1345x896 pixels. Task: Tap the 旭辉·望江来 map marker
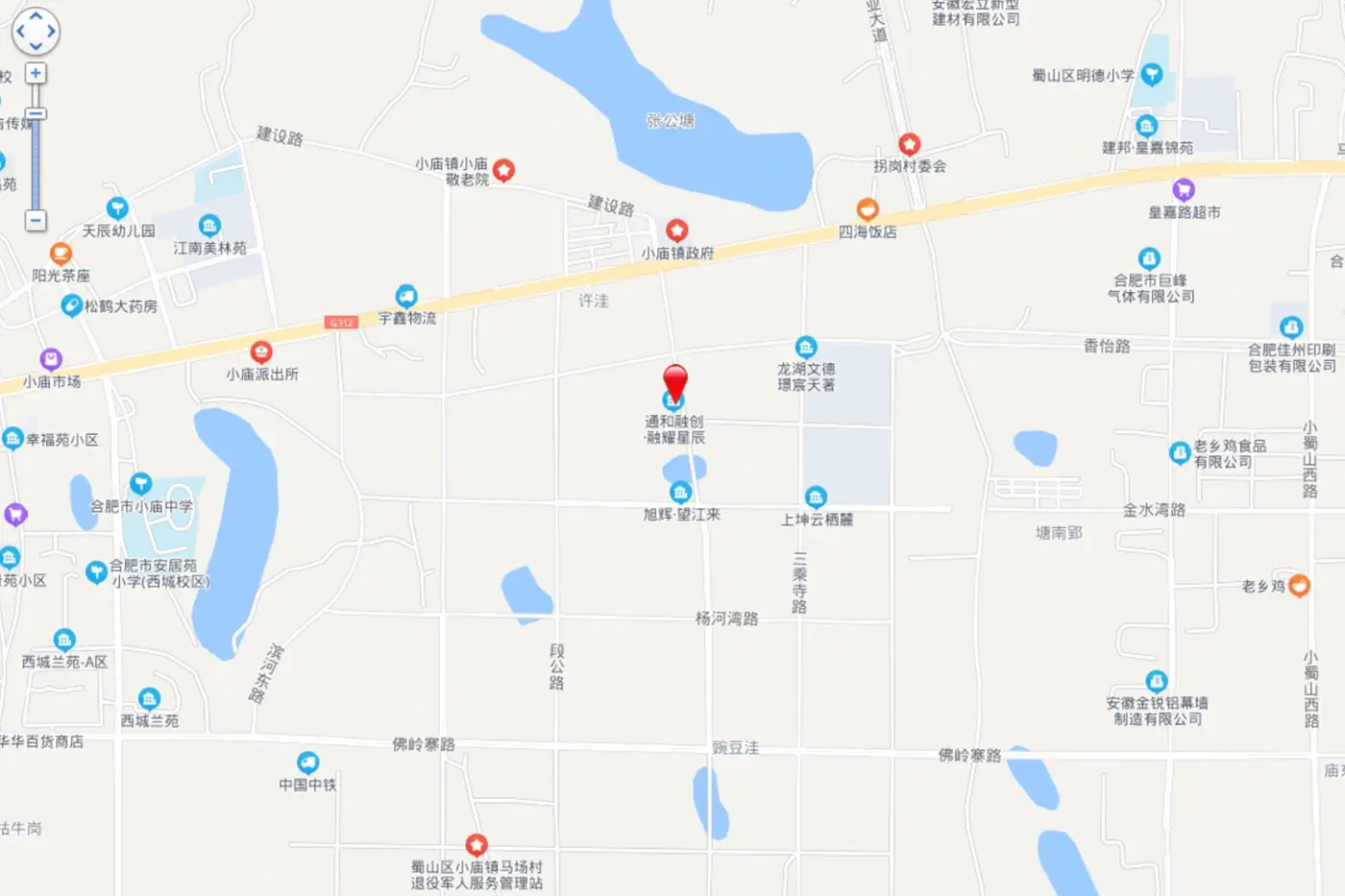click(680, 493)
